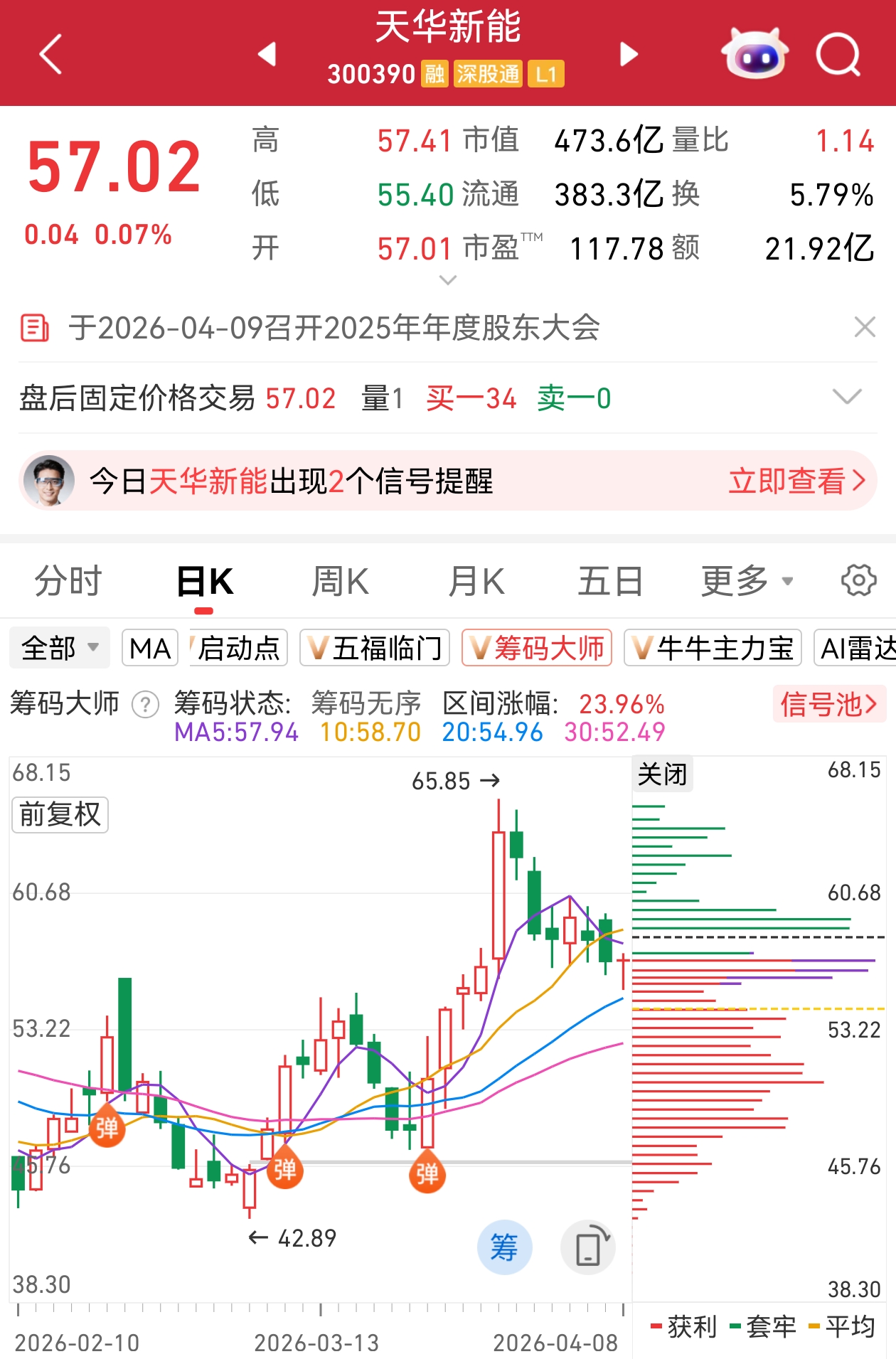896x1359 pixels.
Task: Expand the after-hours fixed price trading row
Action: pyautogui.click(x=846, y=397)
